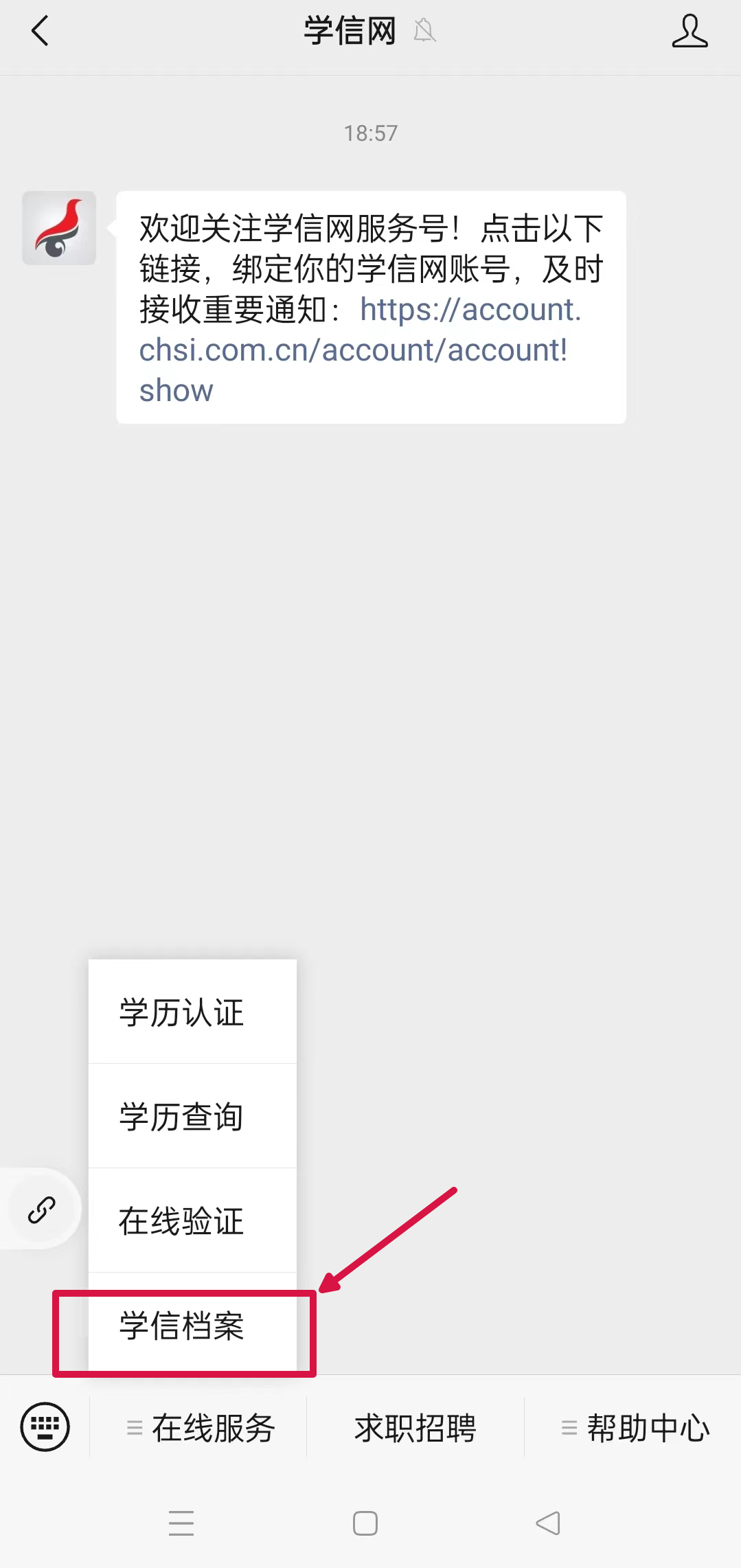Open the 学信网 account profile icon
Viewport: 741px width, 1568px height.
[689, 31]
